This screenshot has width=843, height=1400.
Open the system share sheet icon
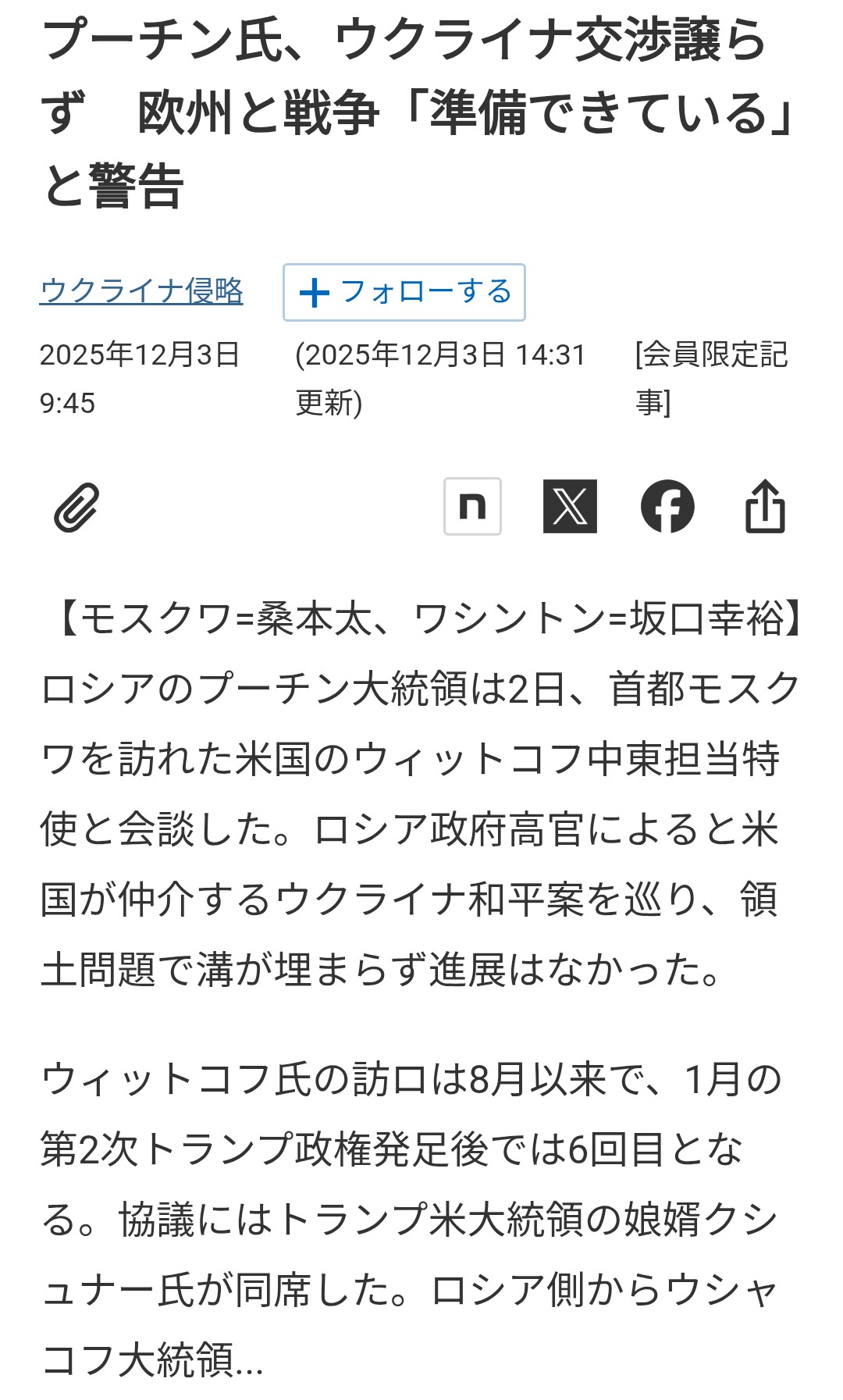click(765, 507)
